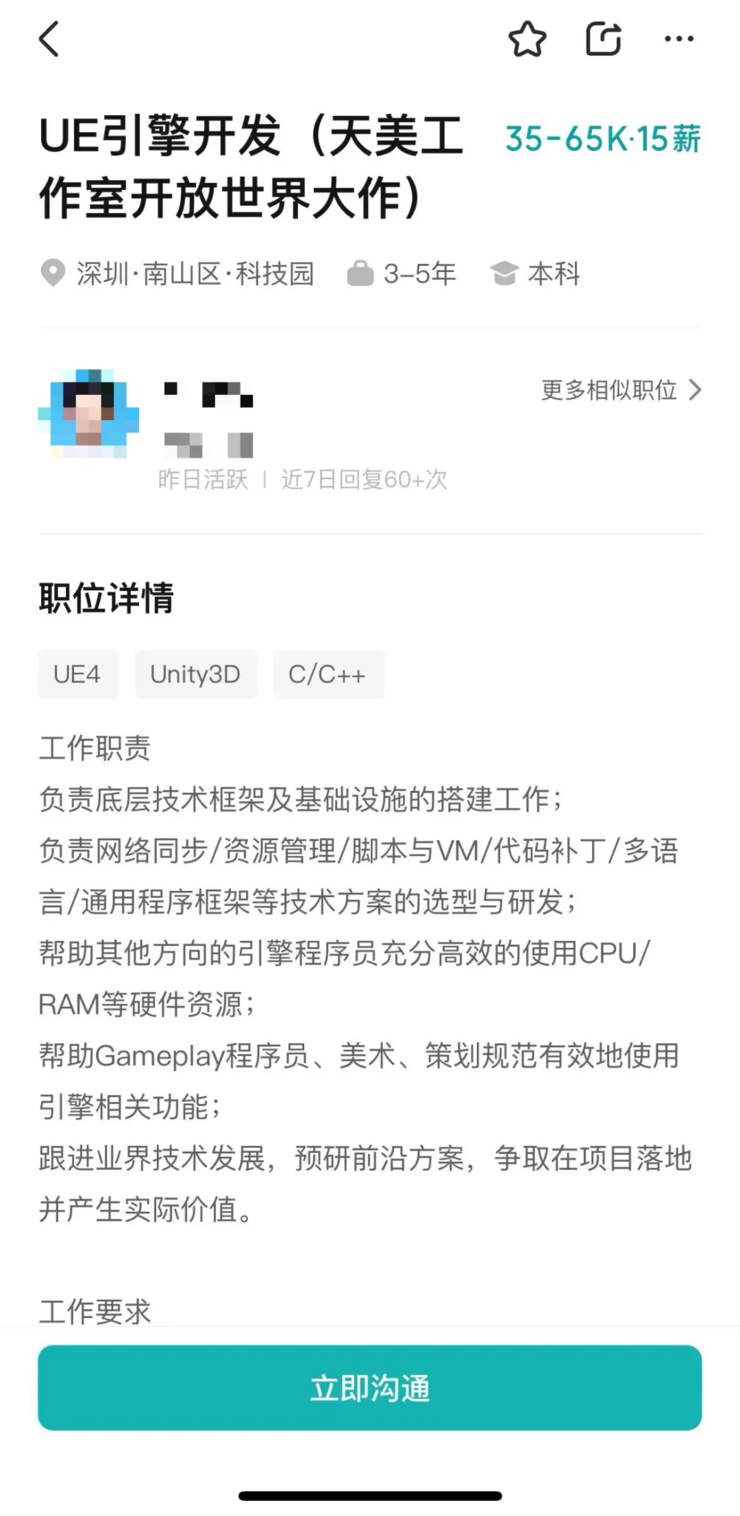Tap the UE4 skill tag
This screenshot has height=1516, width=740.
point(78,674)
